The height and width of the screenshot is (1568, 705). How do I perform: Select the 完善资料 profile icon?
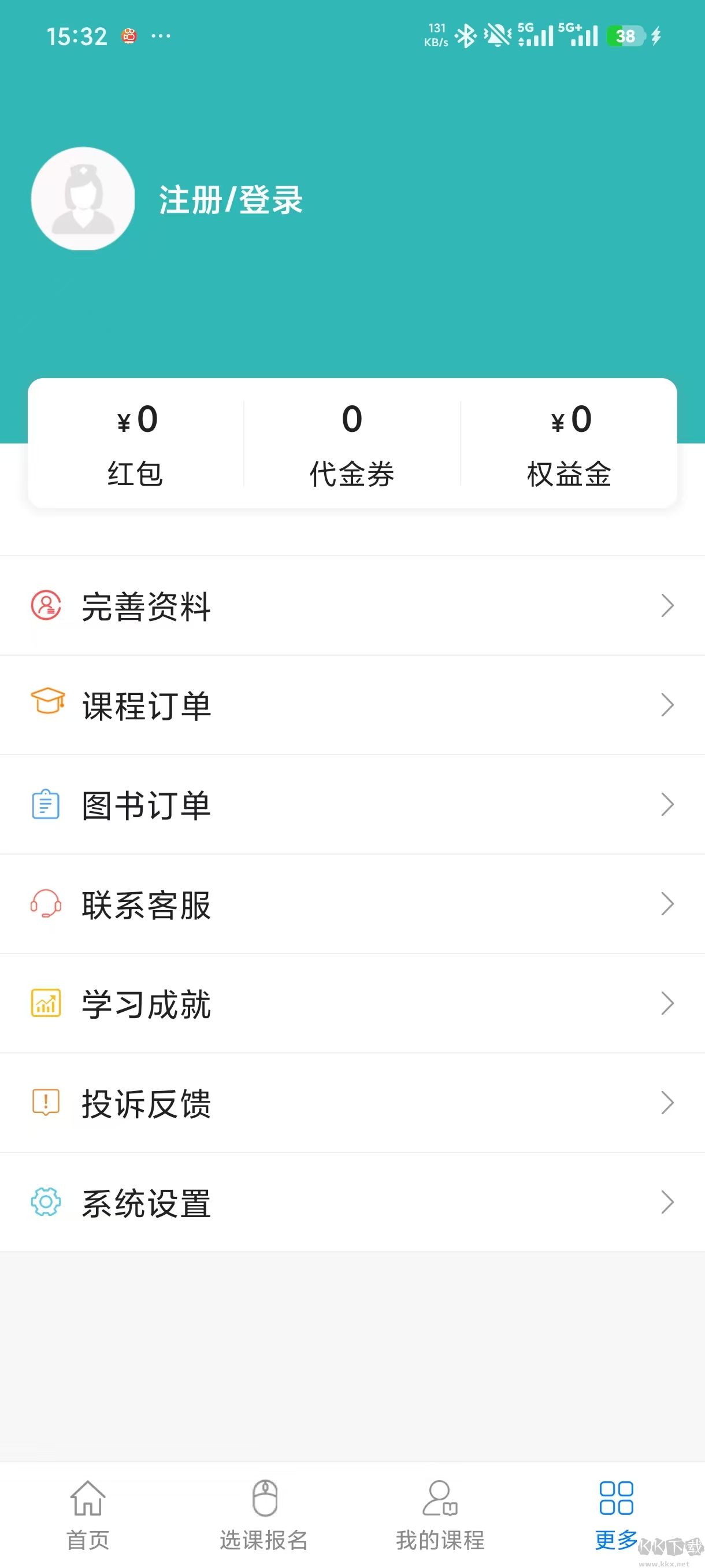45,606
